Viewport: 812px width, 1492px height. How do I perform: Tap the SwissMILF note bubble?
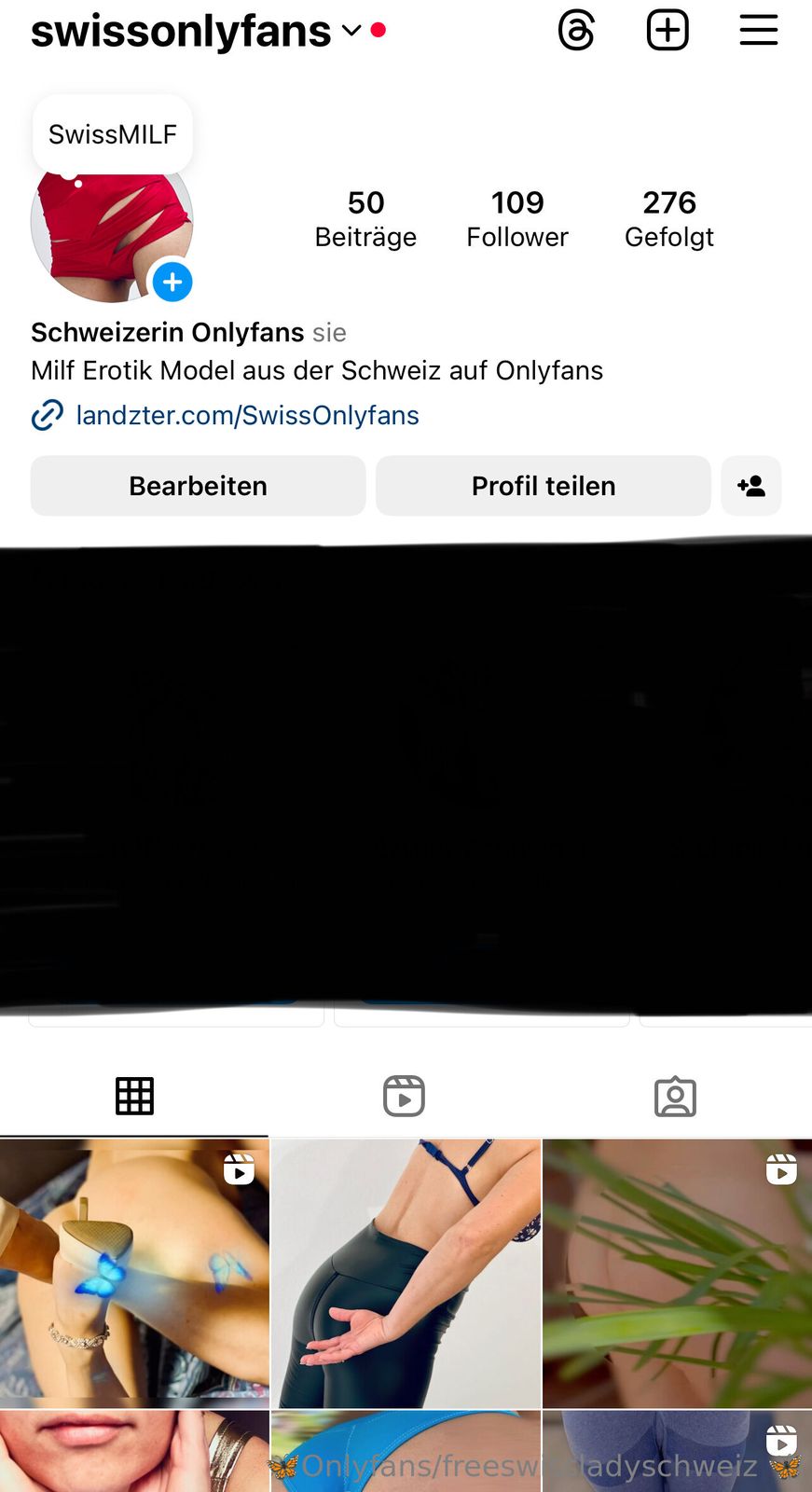tap(112, 134)
